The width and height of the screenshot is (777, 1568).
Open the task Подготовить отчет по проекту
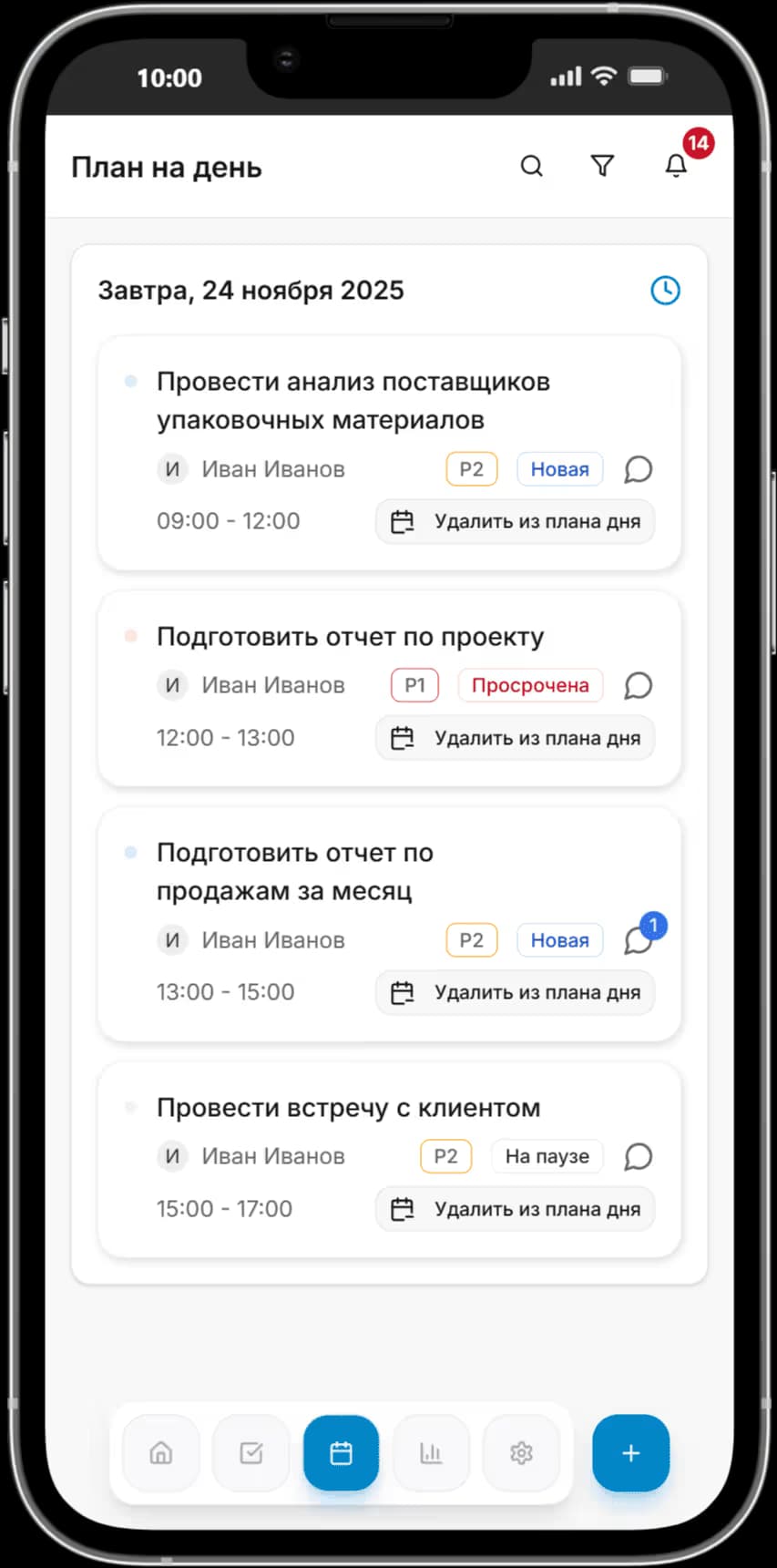(x=351, y=637)
